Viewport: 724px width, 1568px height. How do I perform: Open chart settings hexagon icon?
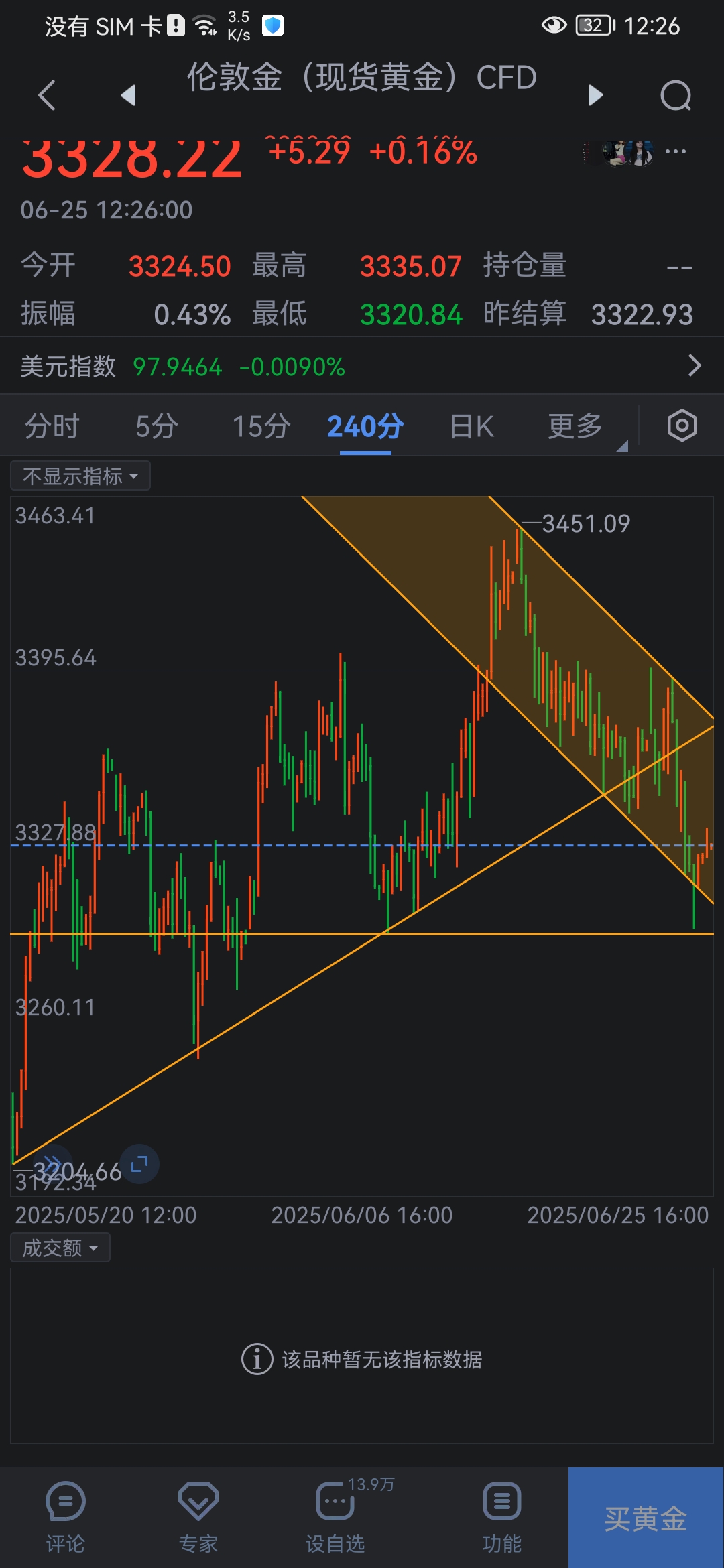pos(682,426)
